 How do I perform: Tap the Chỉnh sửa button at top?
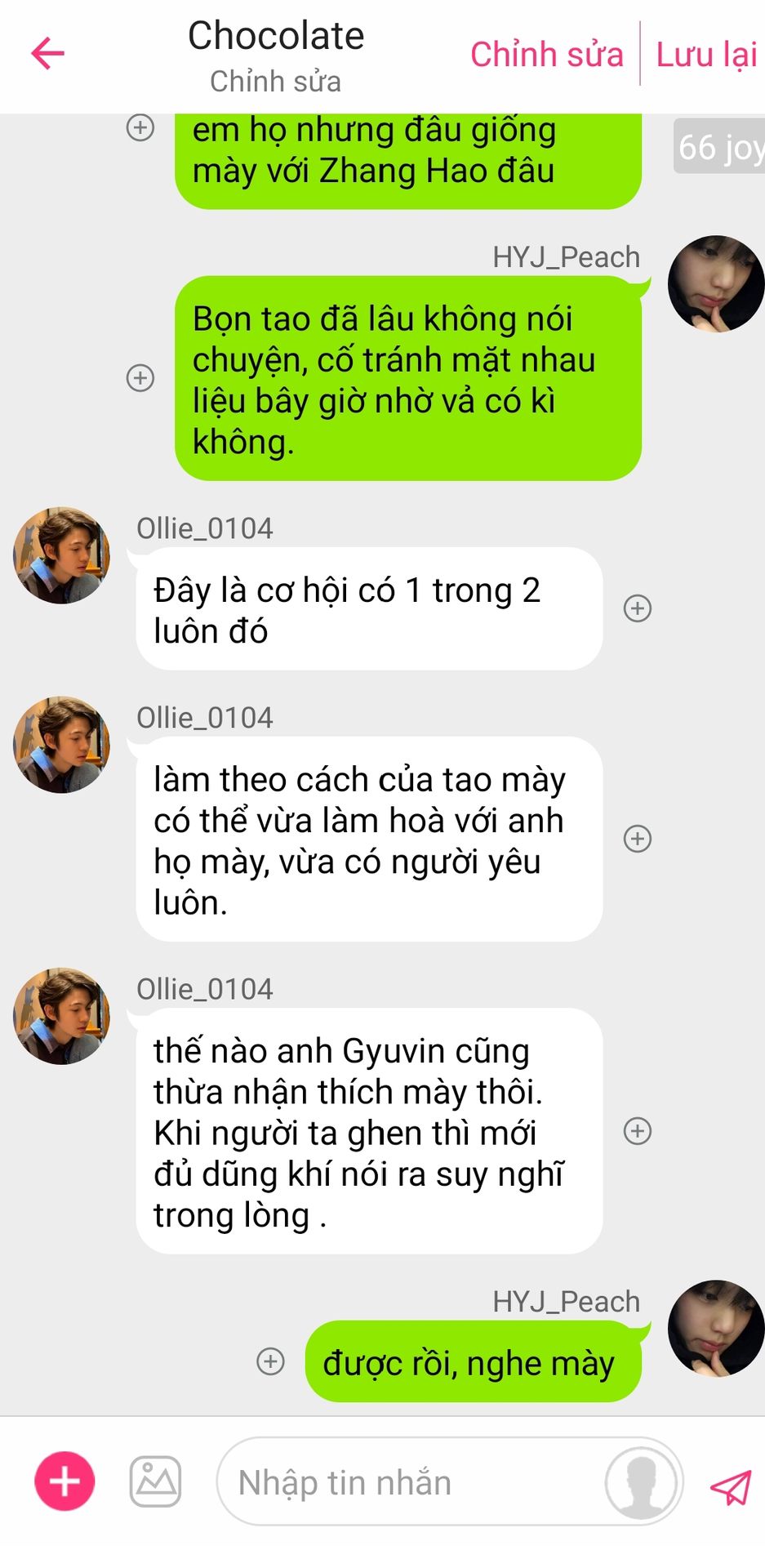pyautogui.click(x=546, y=55)
